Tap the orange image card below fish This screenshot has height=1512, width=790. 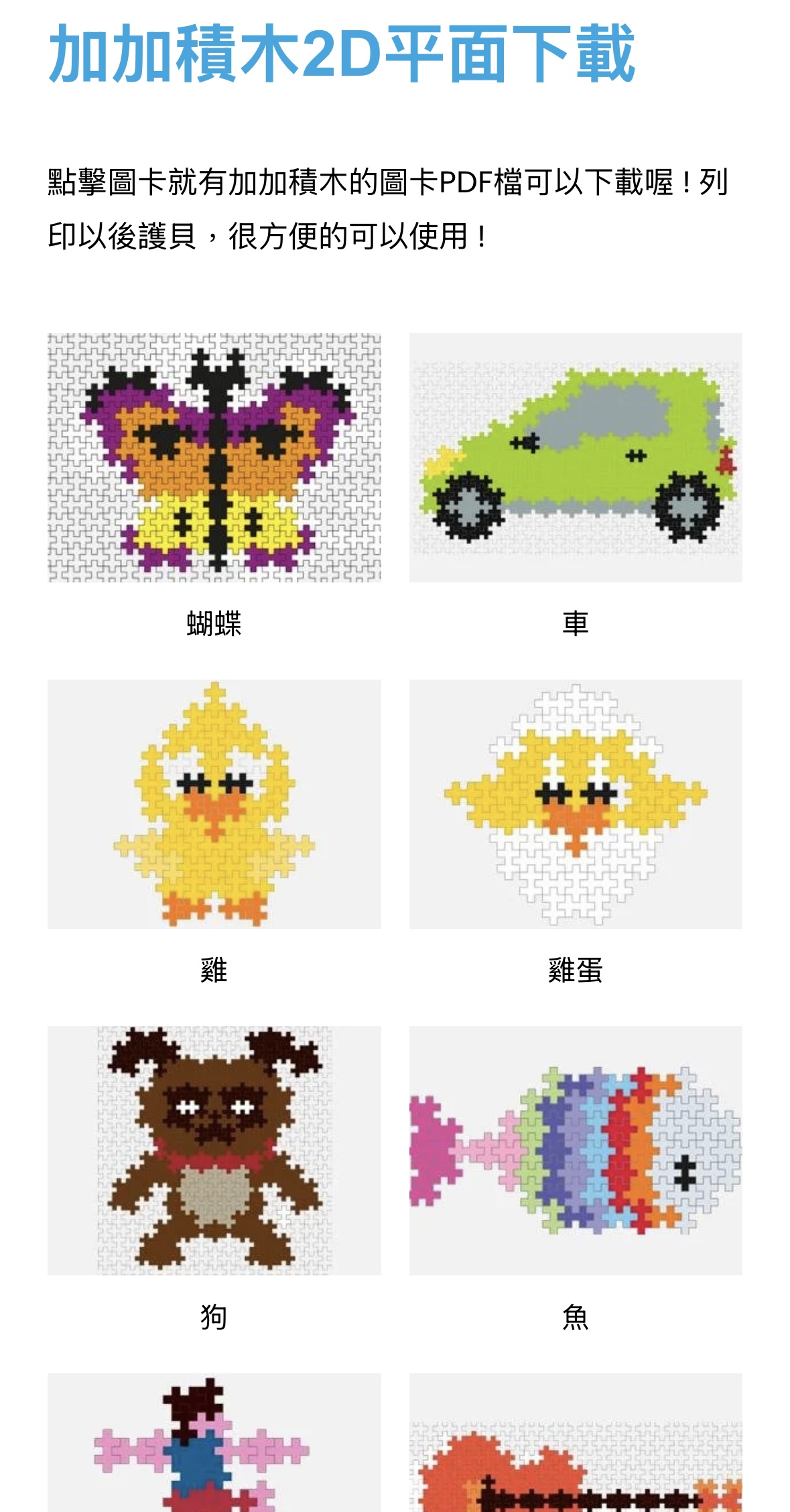click(576, 1442)
